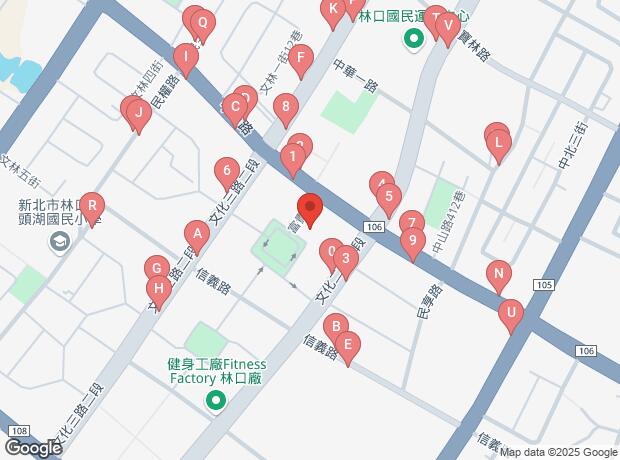
Task: Select the marker numbered 3
Action: coord(346,259)
